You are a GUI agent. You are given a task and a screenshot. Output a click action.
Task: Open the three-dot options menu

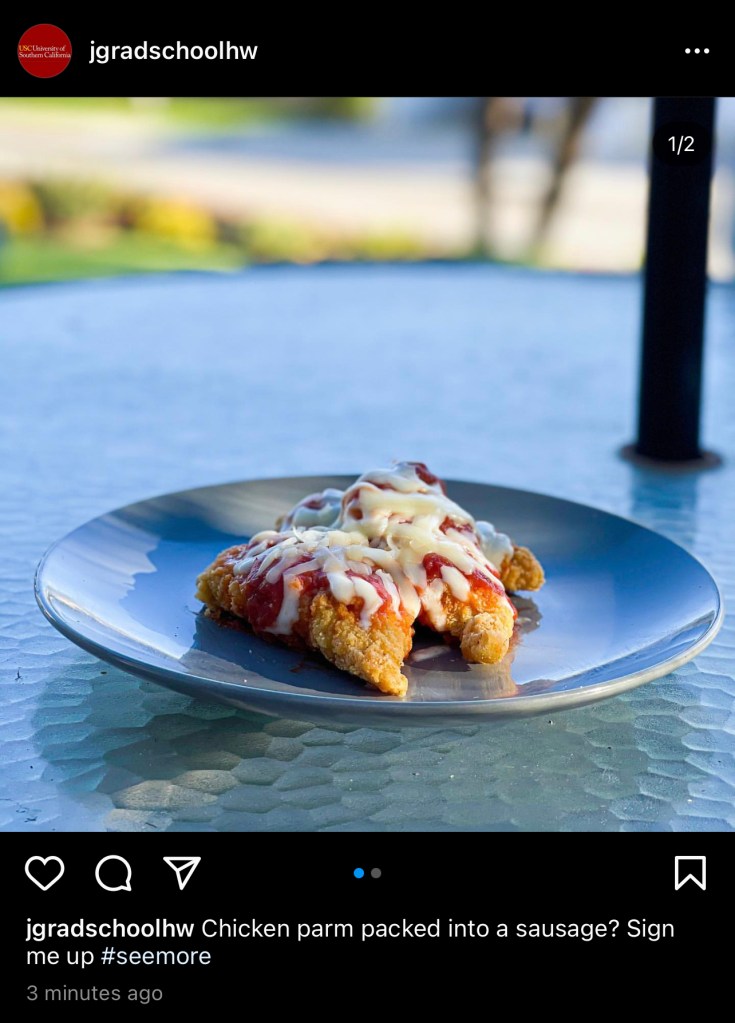[x=697, y=51]
